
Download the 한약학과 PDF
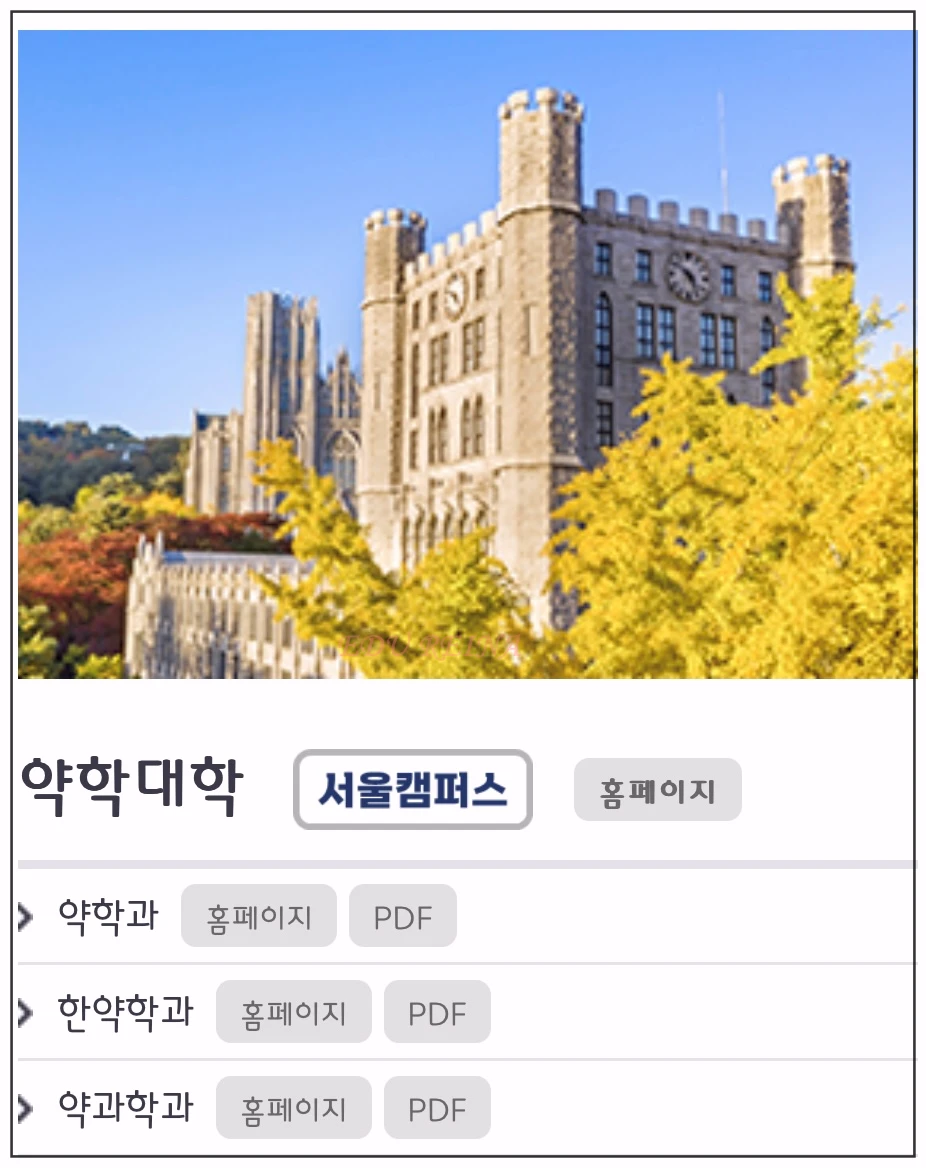(438, 1012)
